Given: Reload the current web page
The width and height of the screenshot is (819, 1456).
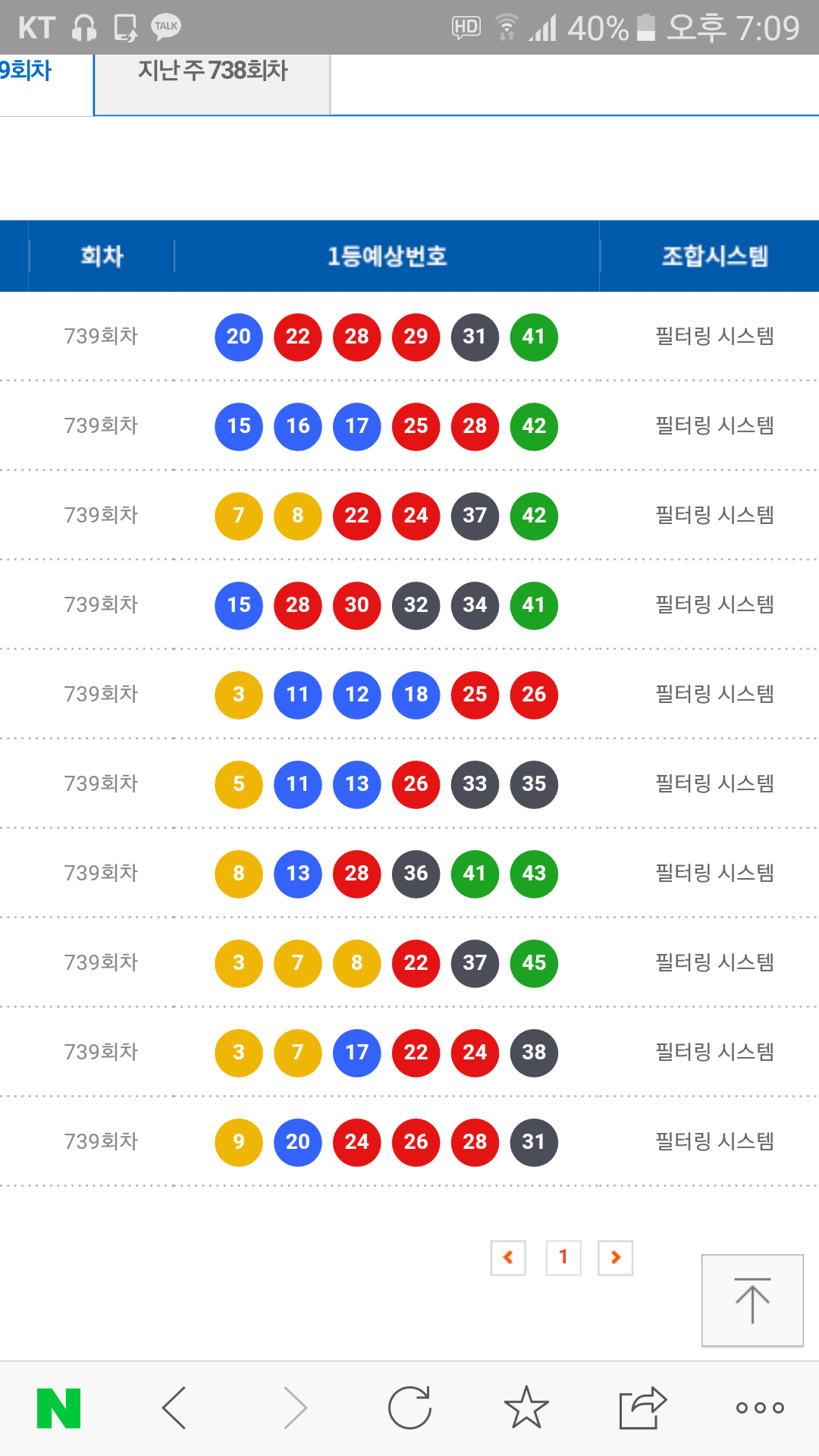Looking at the screenshot, I should (409, 1408).
